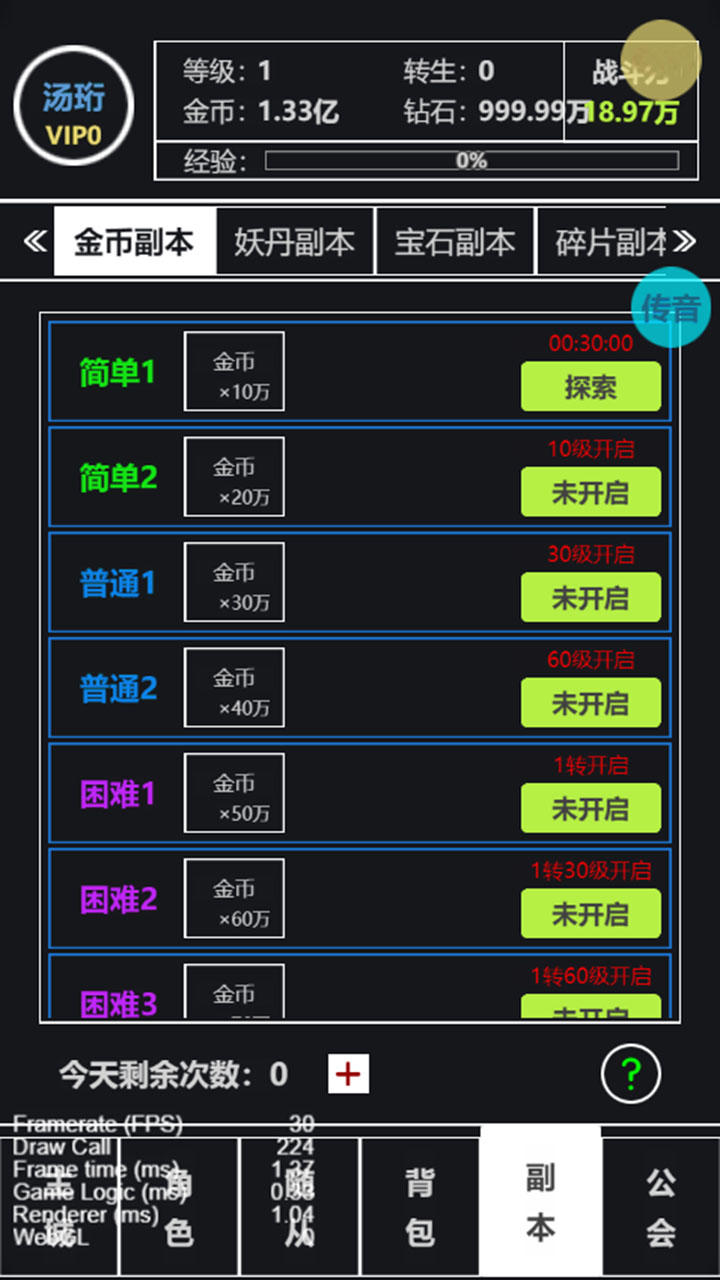The width and height of the screenshot is (720, 1280).
Task: Open the green question mark help
Action: pyautogui.click(x=630, y=1074)
